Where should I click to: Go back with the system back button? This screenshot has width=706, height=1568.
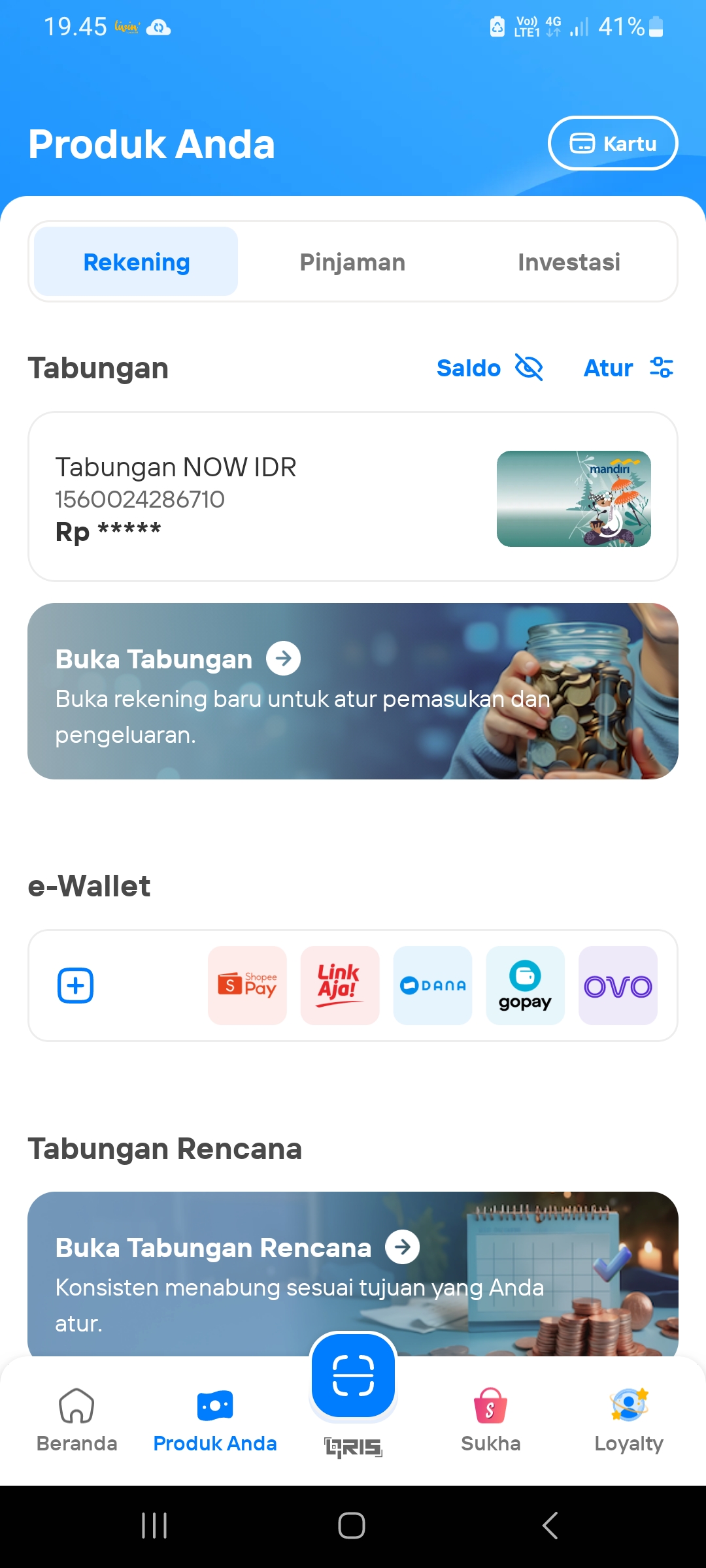(x=550, y=1526)
